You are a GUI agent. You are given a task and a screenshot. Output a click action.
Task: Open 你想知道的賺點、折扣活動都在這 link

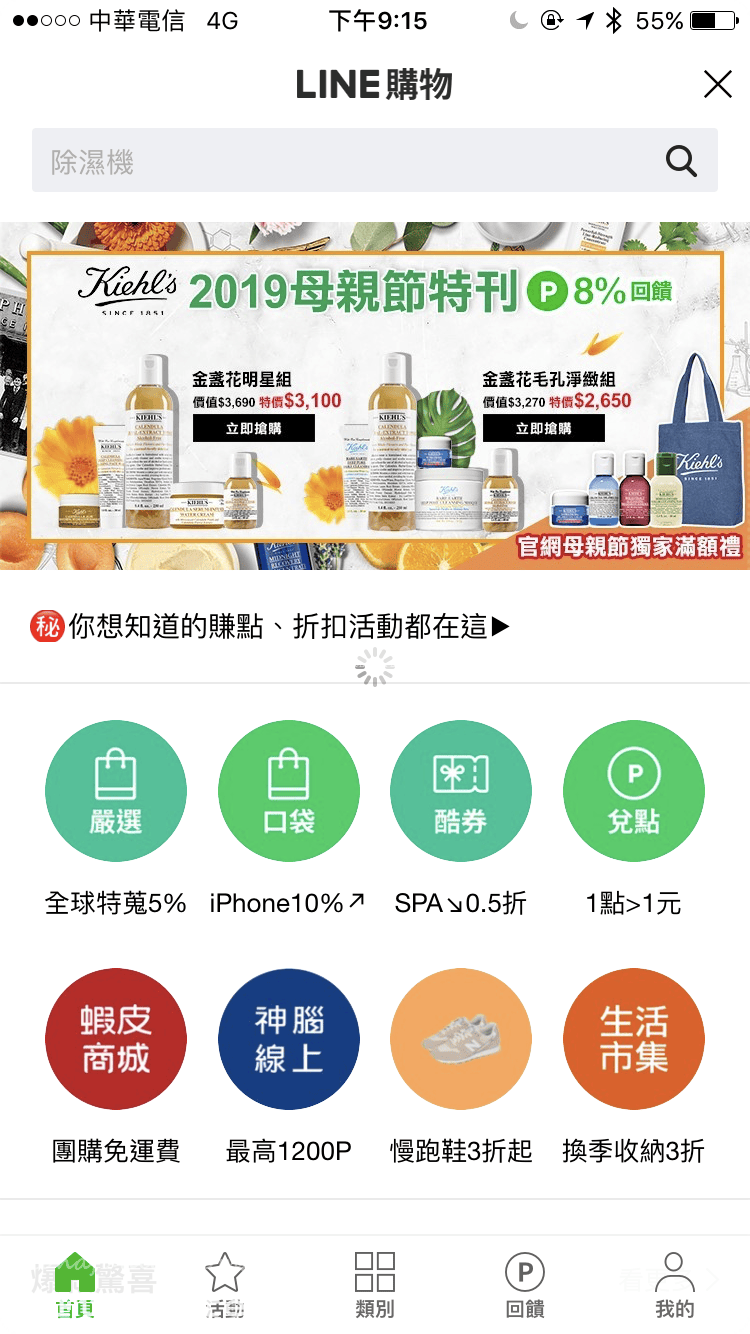tap(270, 627)
